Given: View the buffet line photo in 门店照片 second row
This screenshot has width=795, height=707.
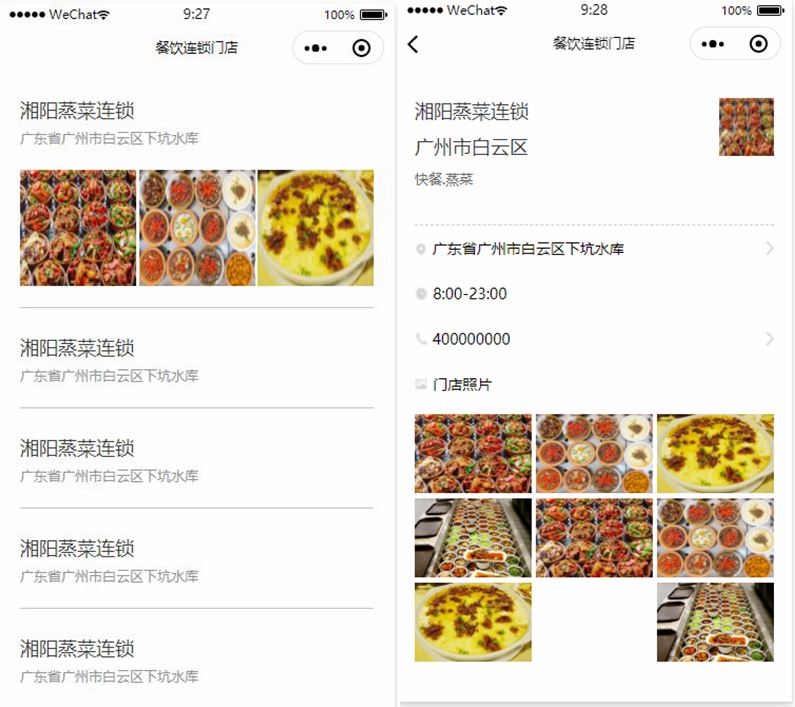Looking at the screenshot, I should (x=473, y=538).
